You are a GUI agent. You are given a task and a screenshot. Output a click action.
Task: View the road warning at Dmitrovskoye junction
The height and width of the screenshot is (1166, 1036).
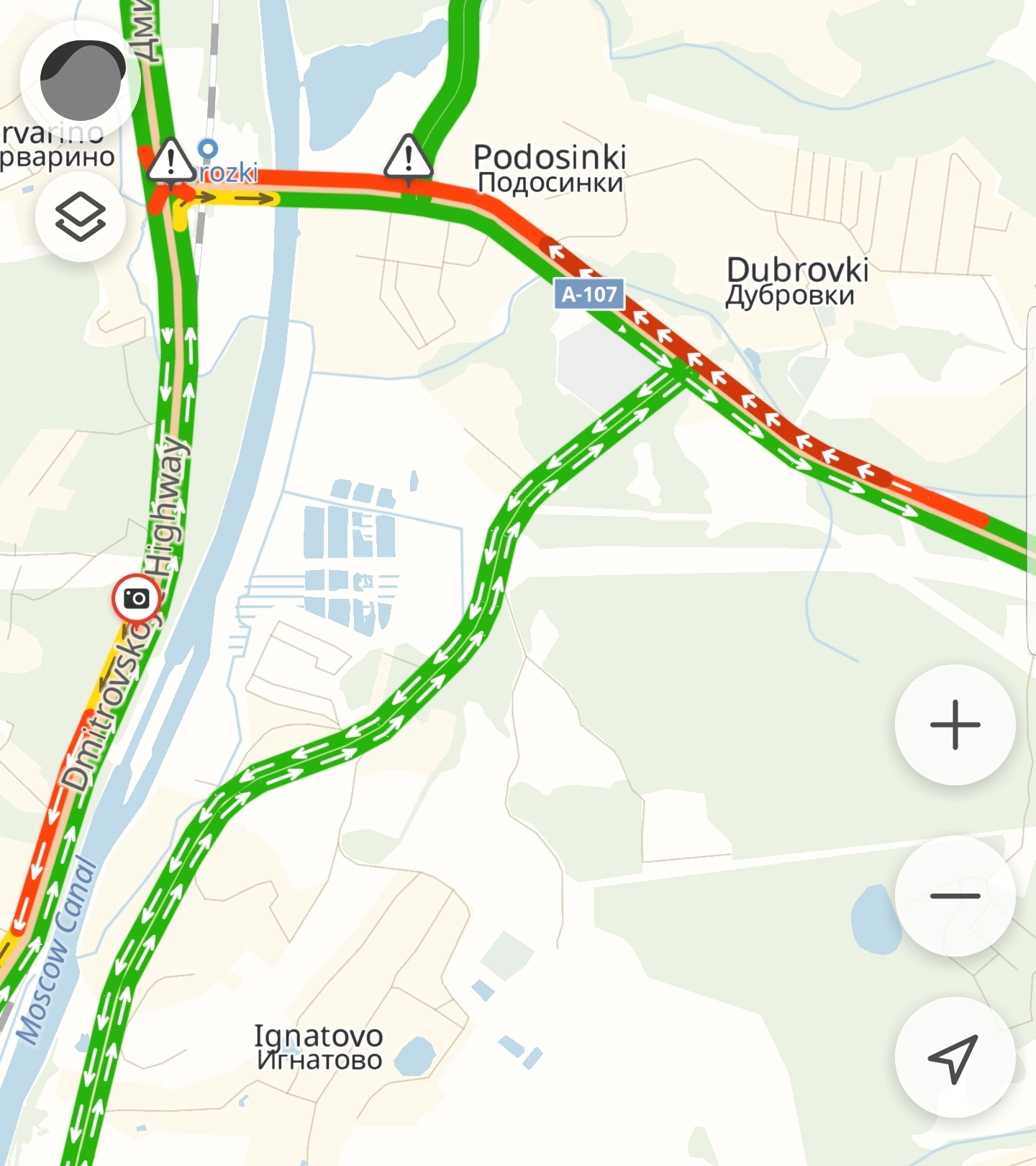coord(171,161)
